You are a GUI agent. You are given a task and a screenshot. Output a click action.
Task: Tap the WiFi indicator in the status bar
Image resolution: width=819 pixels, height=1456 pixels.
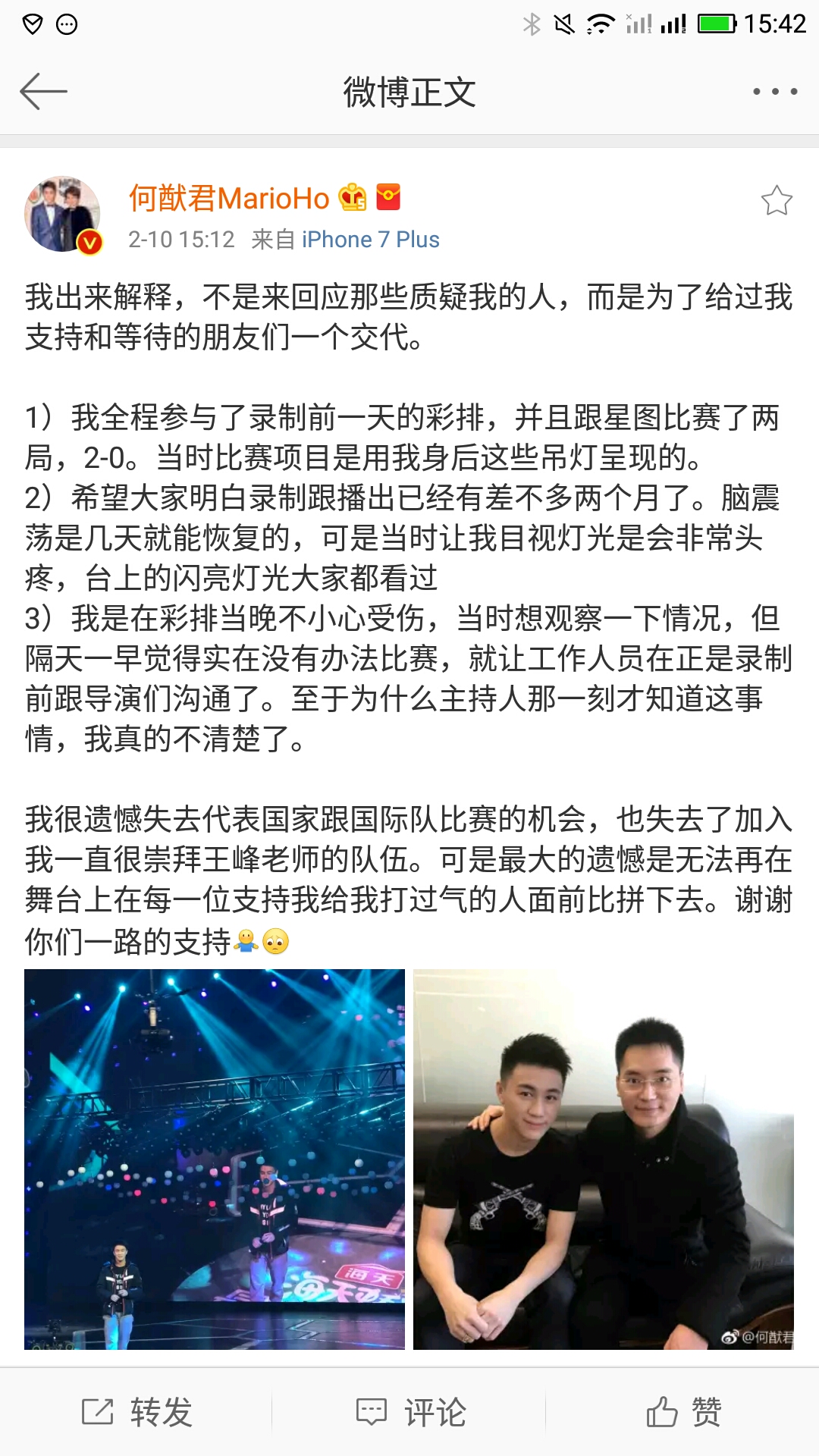pos(598,23)
